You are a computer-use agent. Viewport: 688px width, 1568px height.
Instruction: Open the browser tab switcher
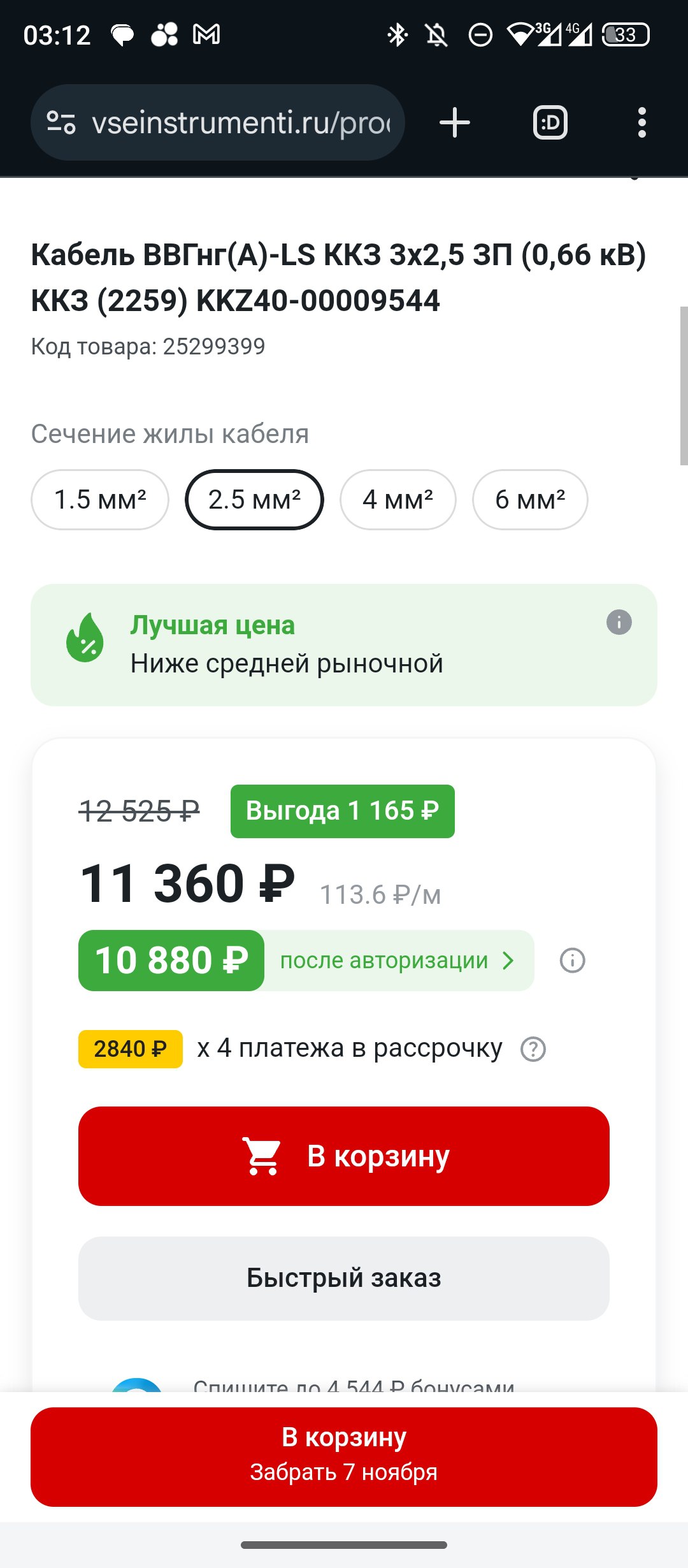pyautogui.click(x=550, y=122)
